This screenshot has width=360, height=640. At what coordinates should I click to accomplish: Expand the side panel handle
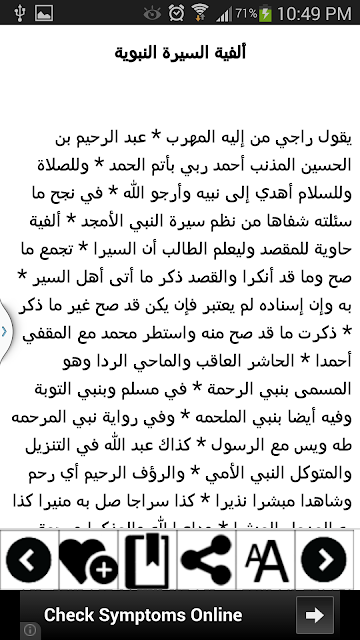coord(5,331)
